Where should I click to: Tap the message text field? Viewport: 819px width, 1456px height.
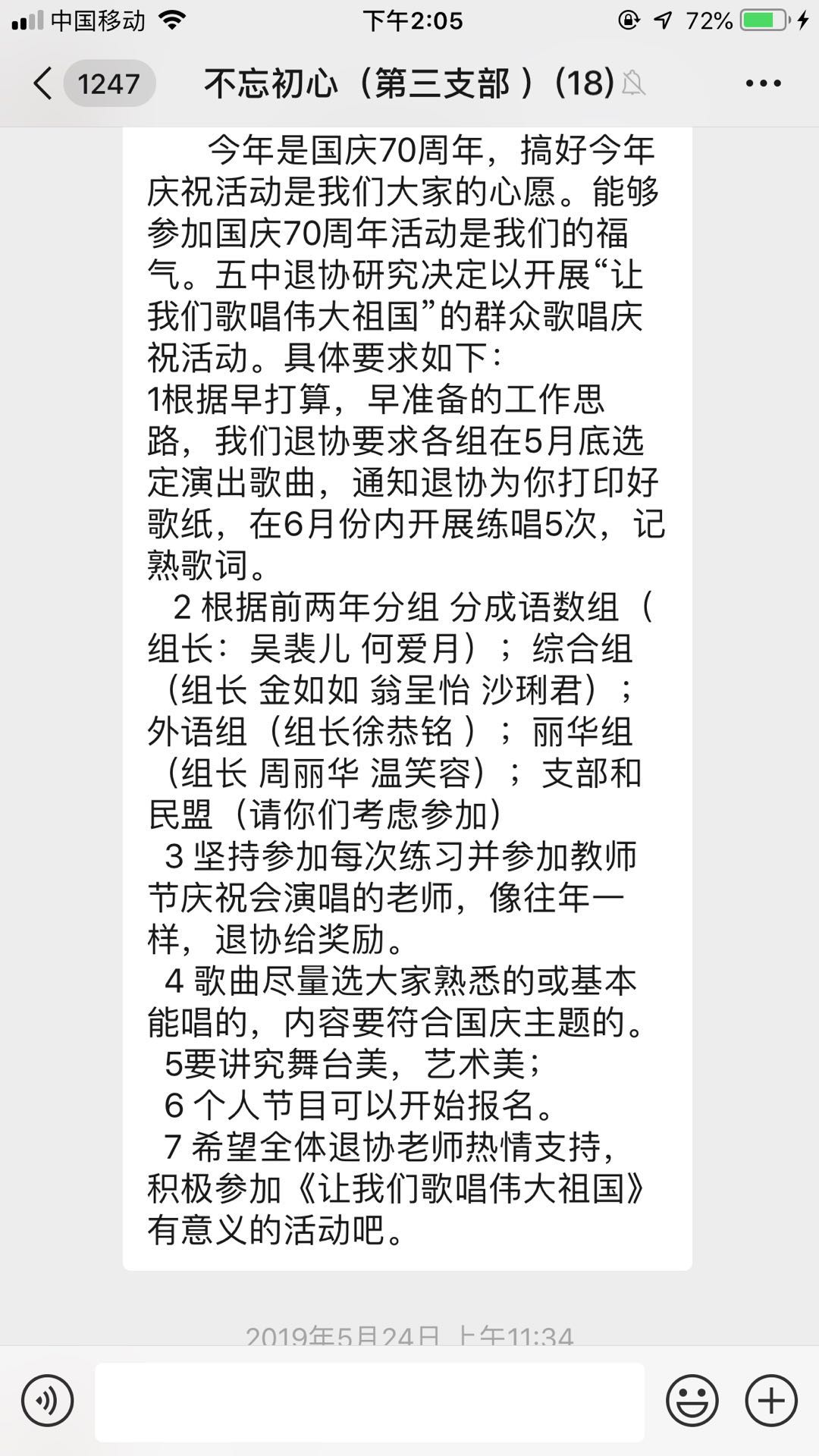[369, 1401]
